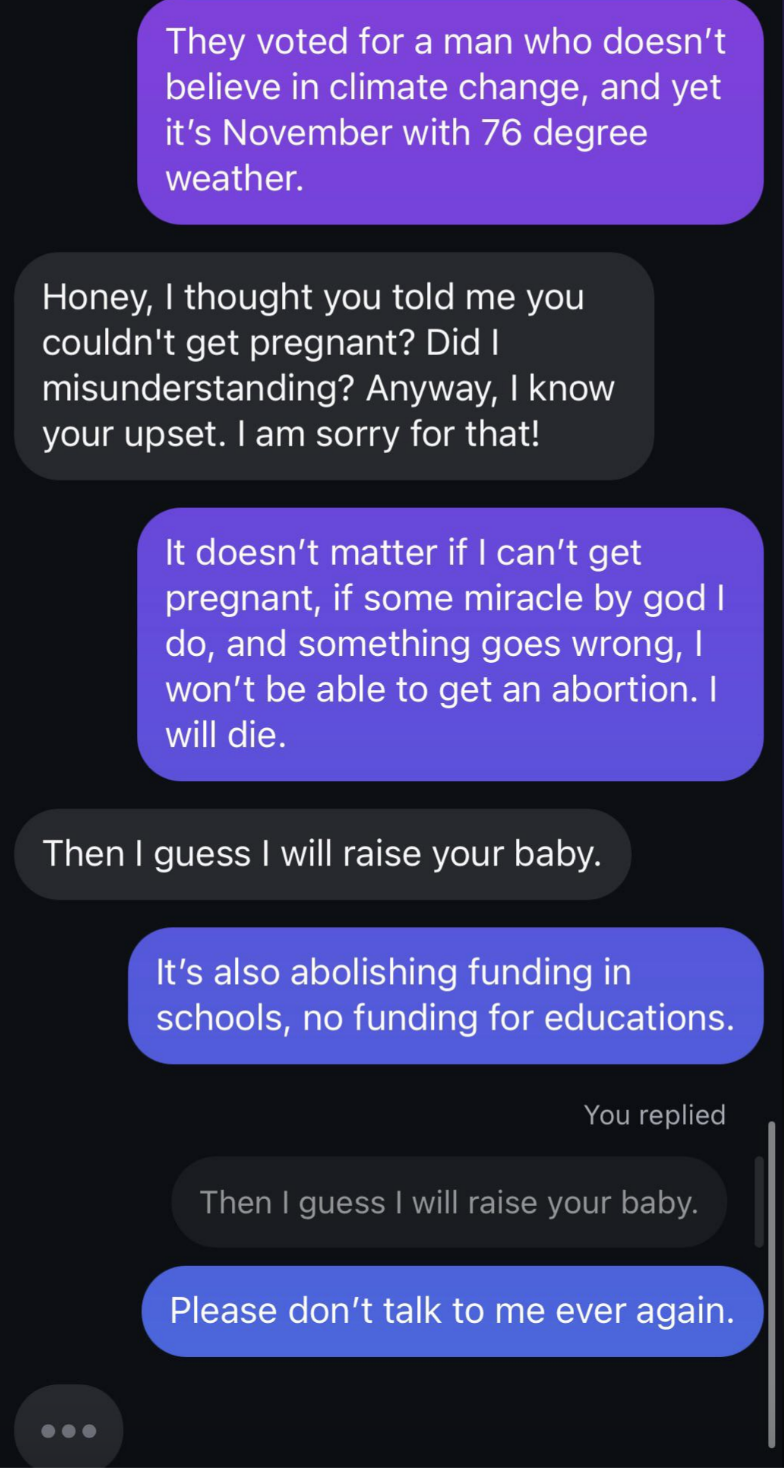Click the 'You replied' label
Image resolution: width=784 pixels, height=1468 pixels.
point(654,1115)
